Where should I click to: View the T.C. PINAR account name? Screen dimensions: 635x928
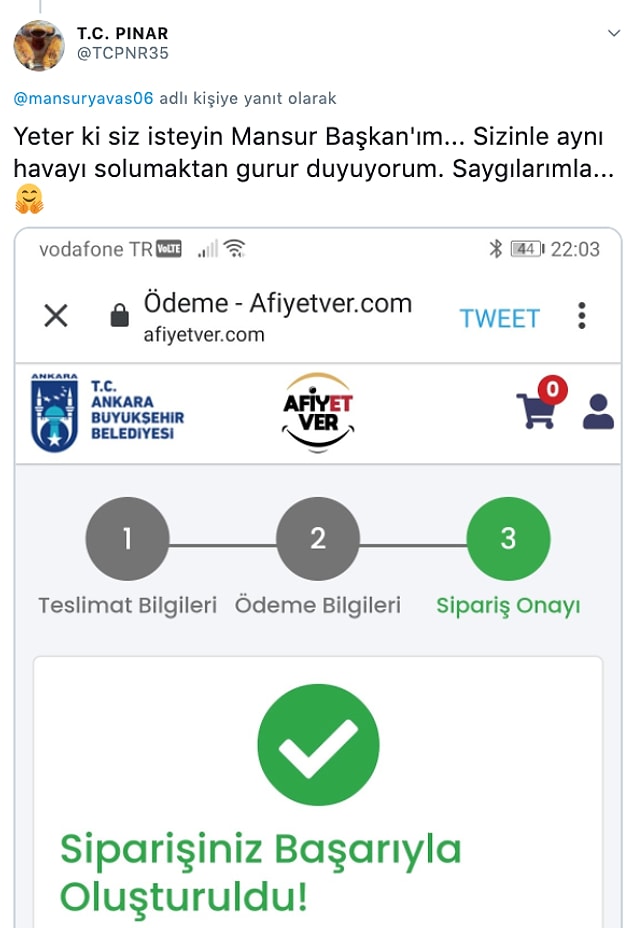(x=122, y=34)
